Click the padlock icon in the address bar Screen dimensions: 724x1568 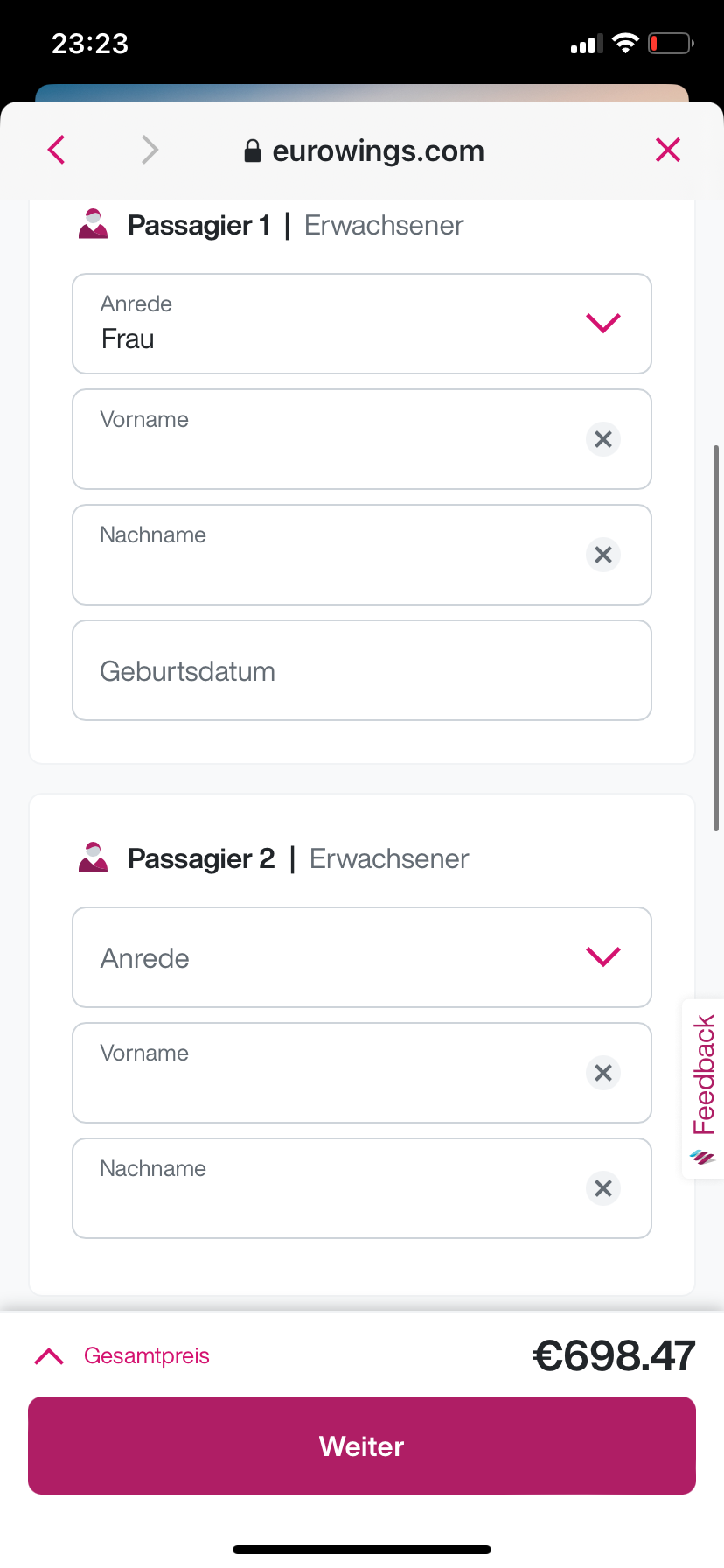251,150
